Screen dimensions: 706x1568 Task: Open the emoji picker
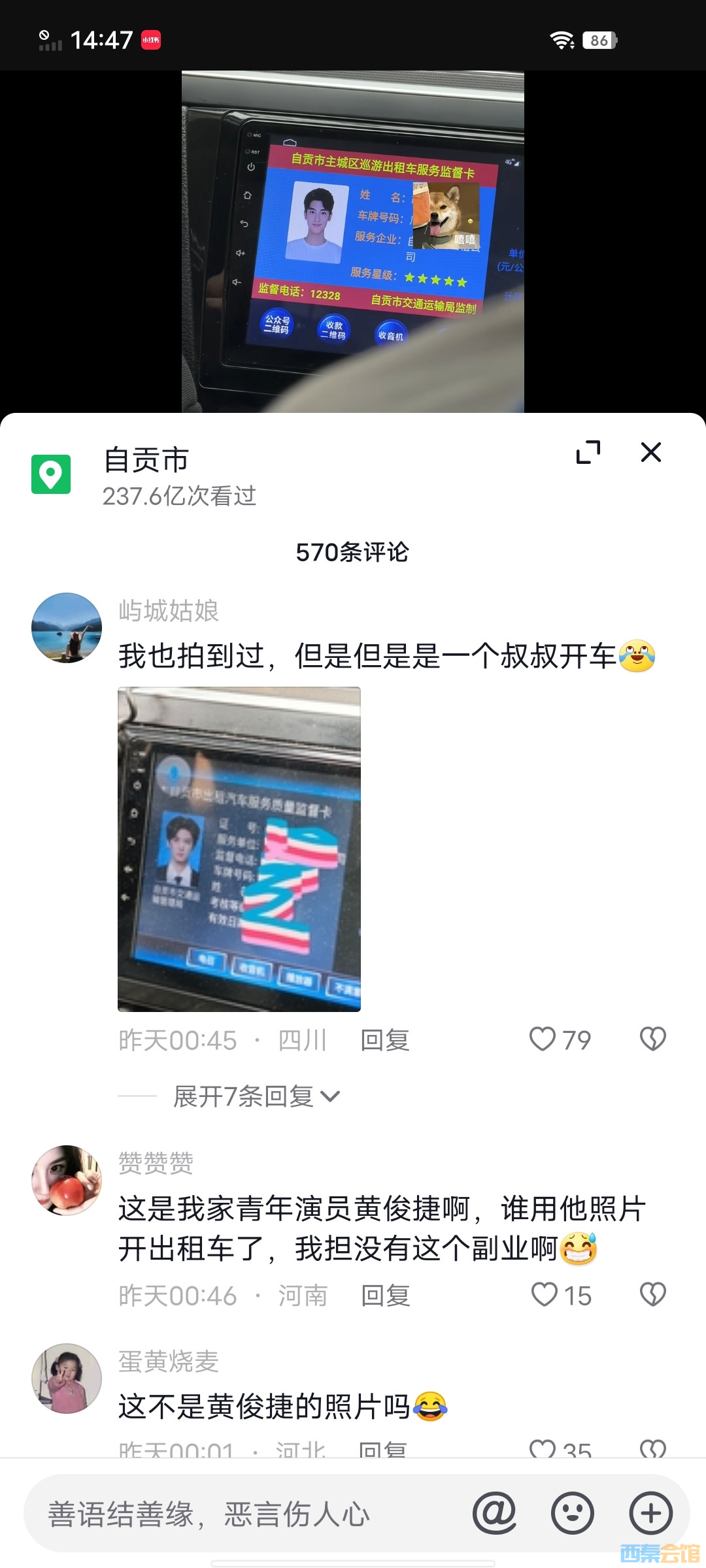[573, 1512]
